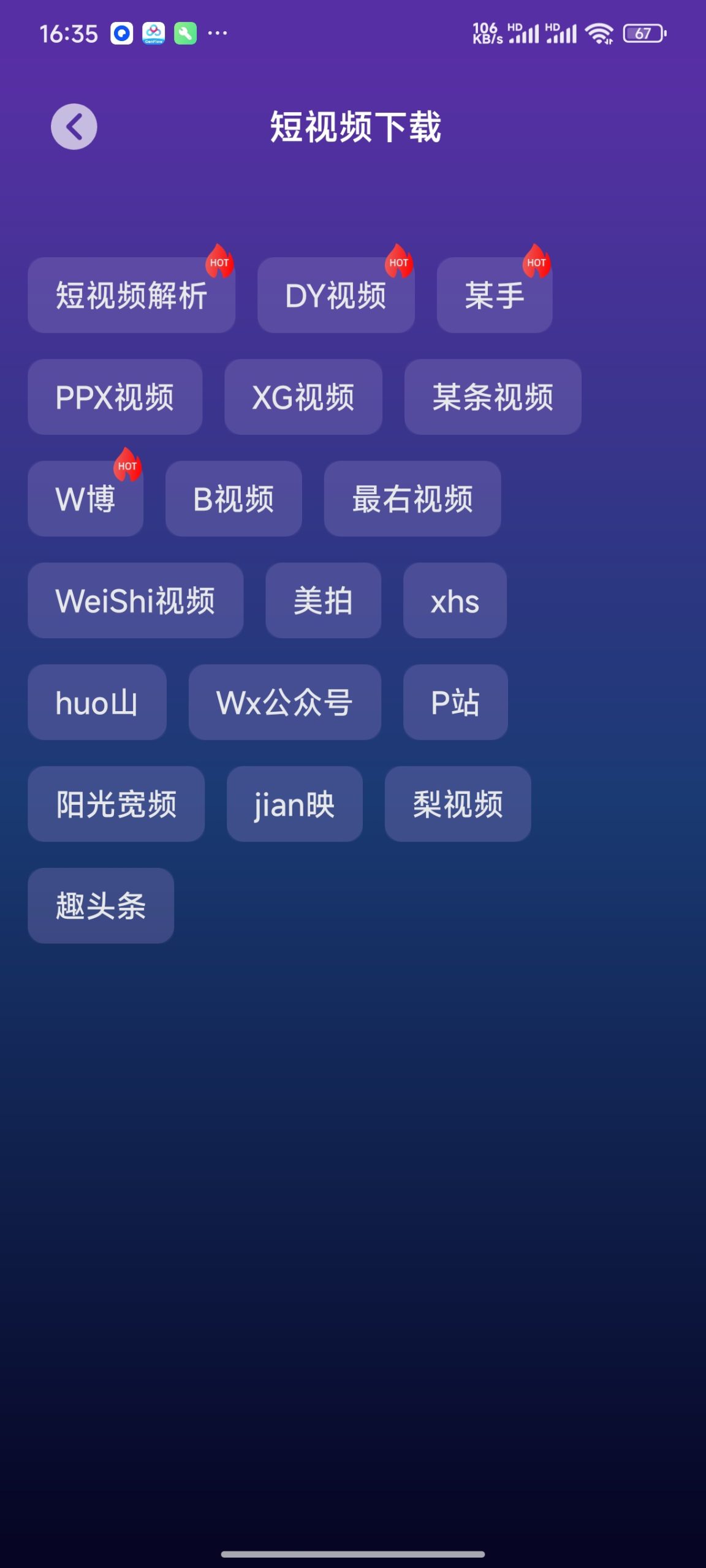Choose the 某手 chip
The width and height of the screenshot is (706, 1568).
[494, 295]
